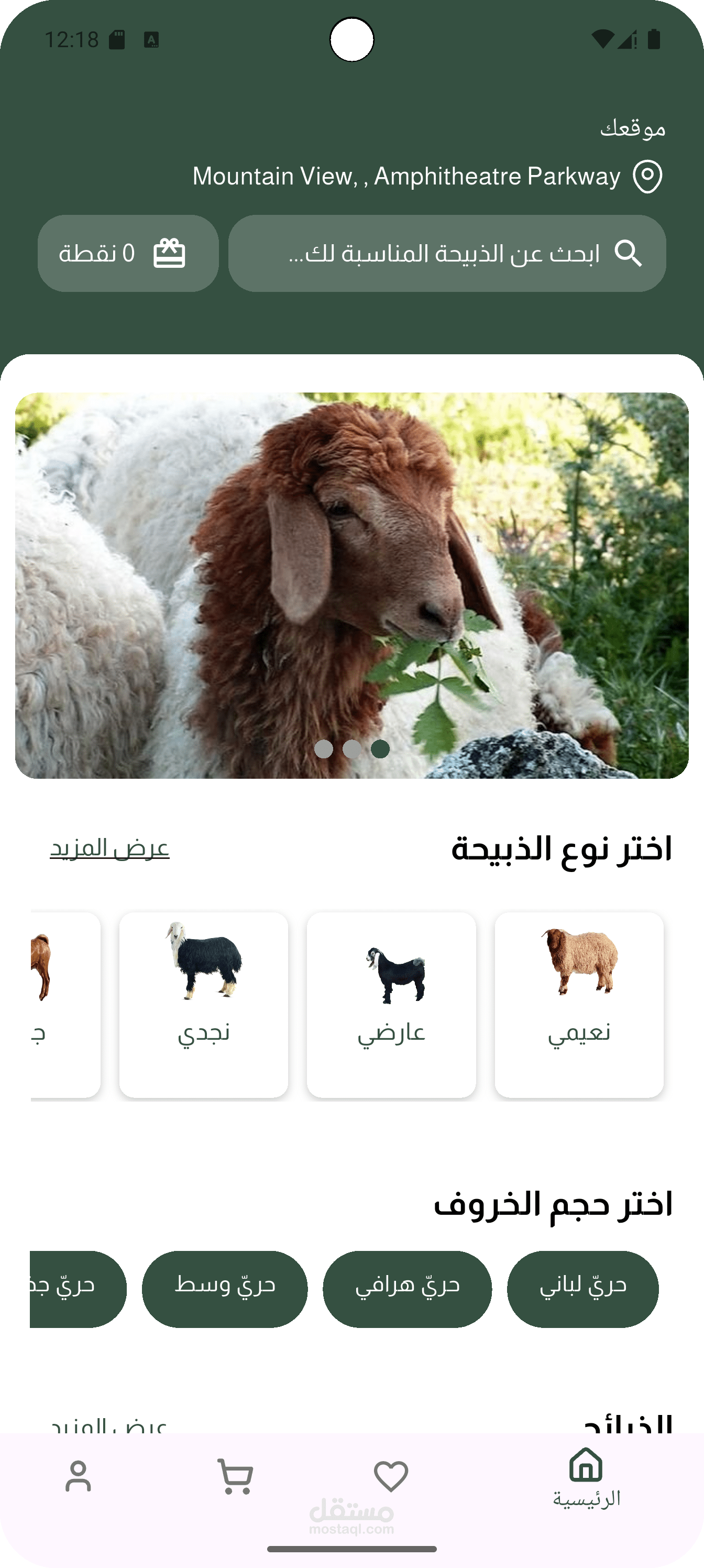Viewport: 704px width, 1568px height.
Task: Open the profile account tab
Action: (x=79, y=1477)
